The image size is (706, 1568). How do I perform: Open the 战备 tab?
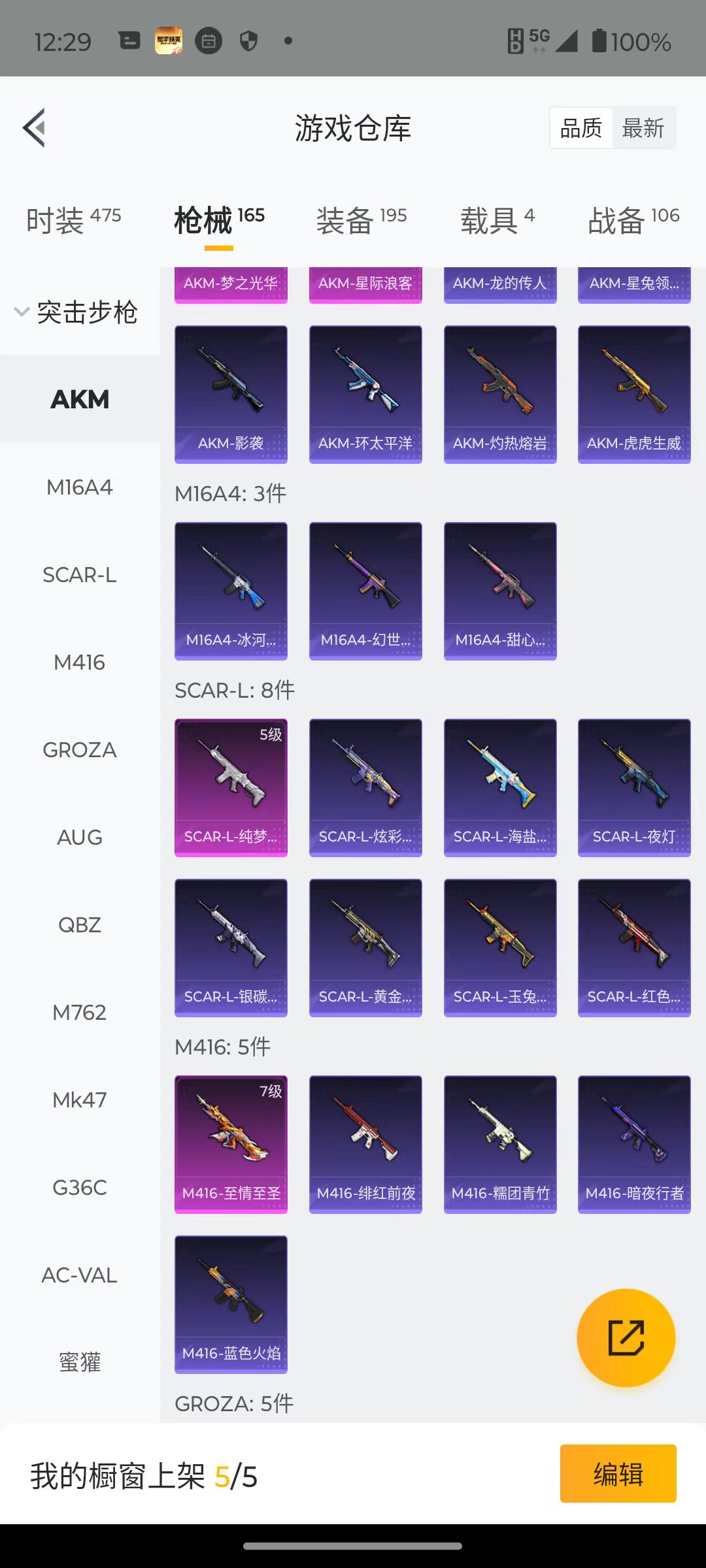point(633,219)
